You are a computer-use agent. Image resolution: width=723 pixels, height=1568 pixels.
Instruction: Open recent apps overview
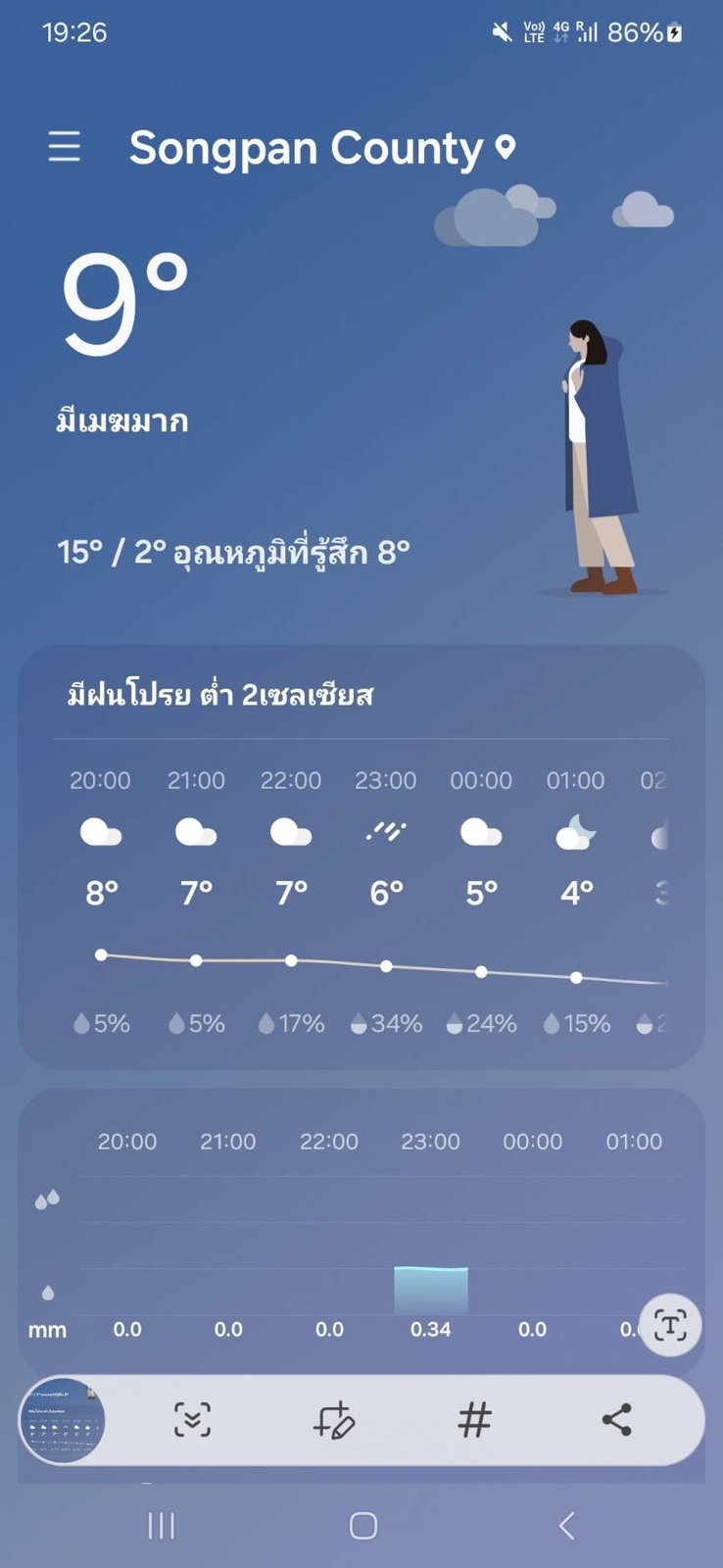coord(161,1526)
